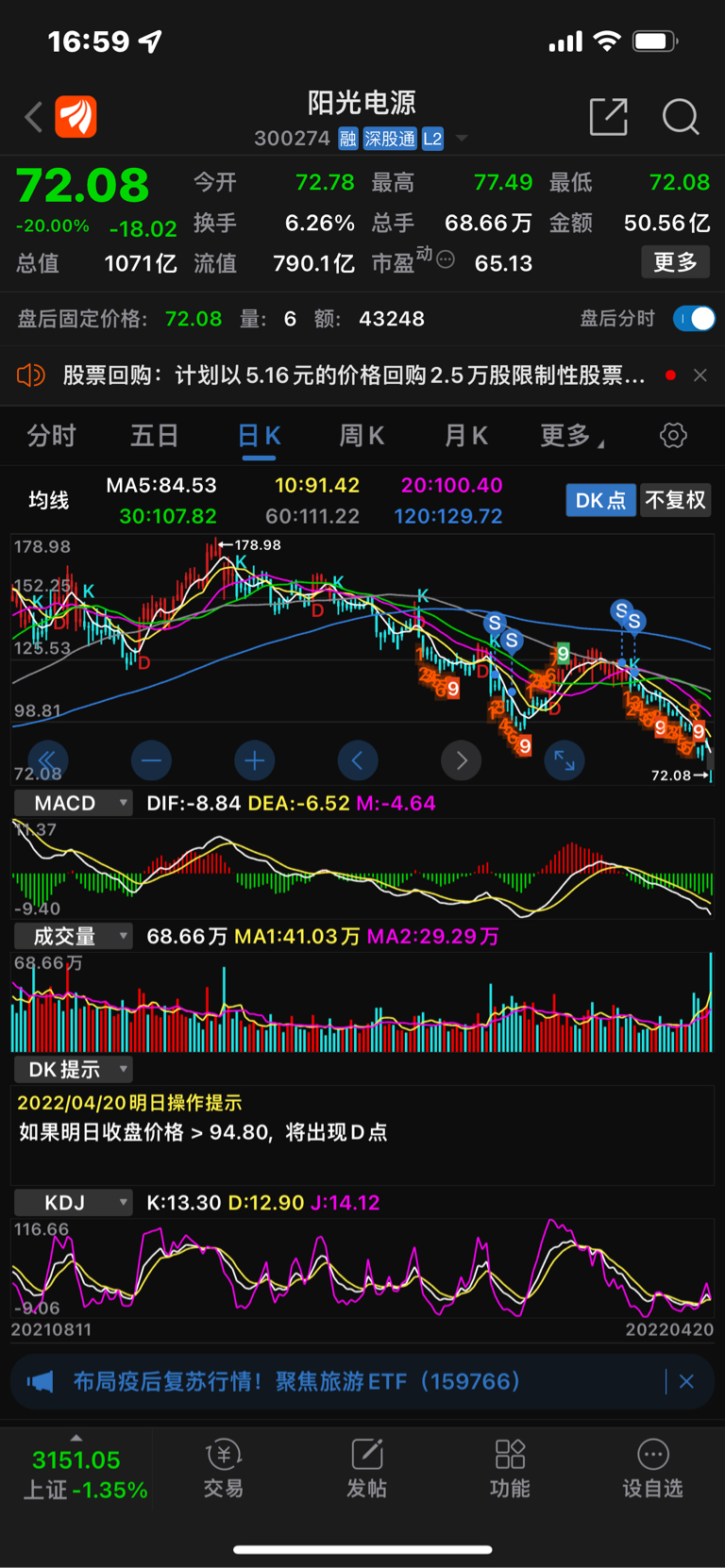Switch adjustment mode via 不复权 button
The height and width of the screenshot is (1568, 725).
click(675, 501)
